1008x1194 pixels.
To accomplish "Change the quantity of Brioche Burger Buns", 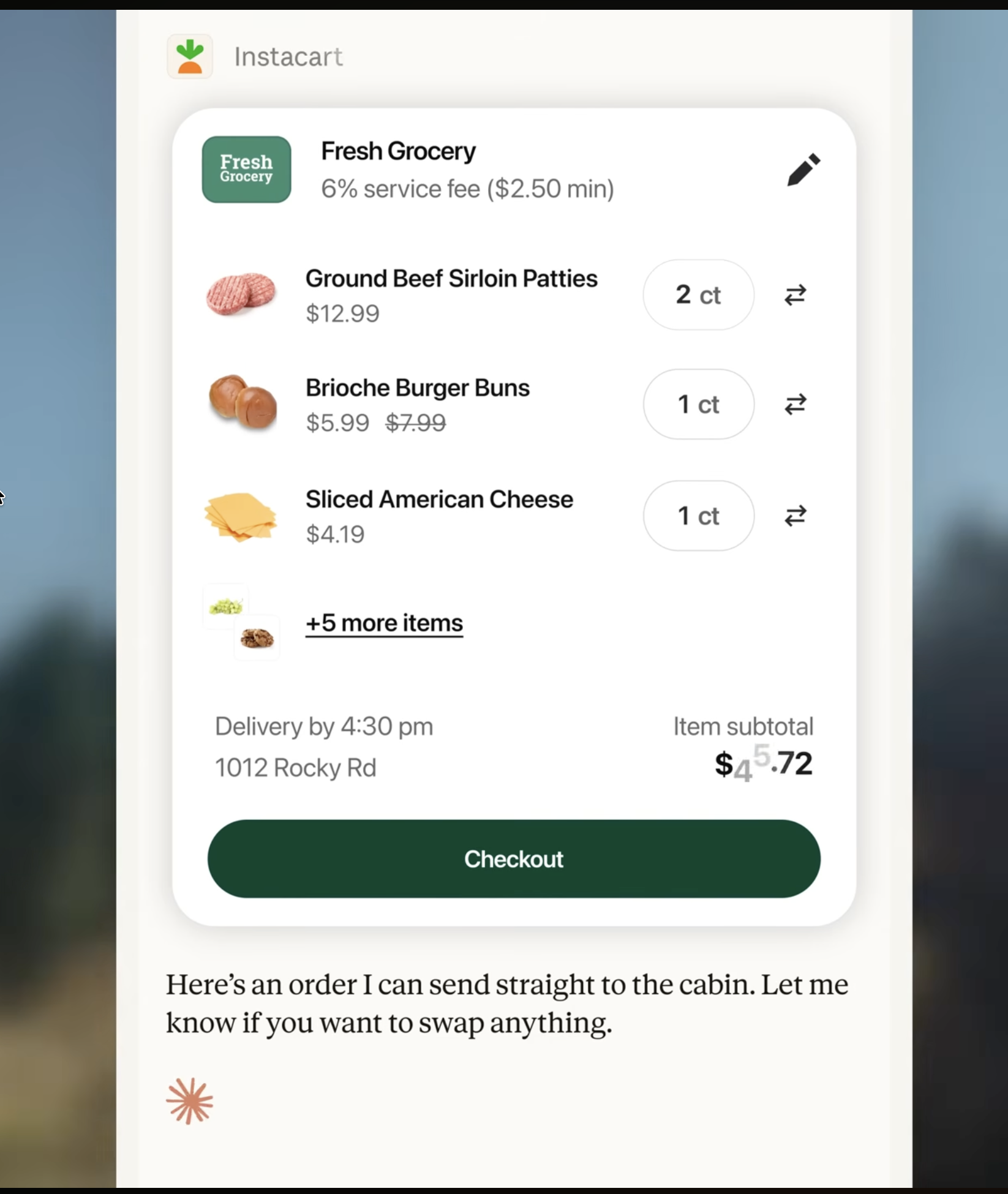I will pos(698,404).
